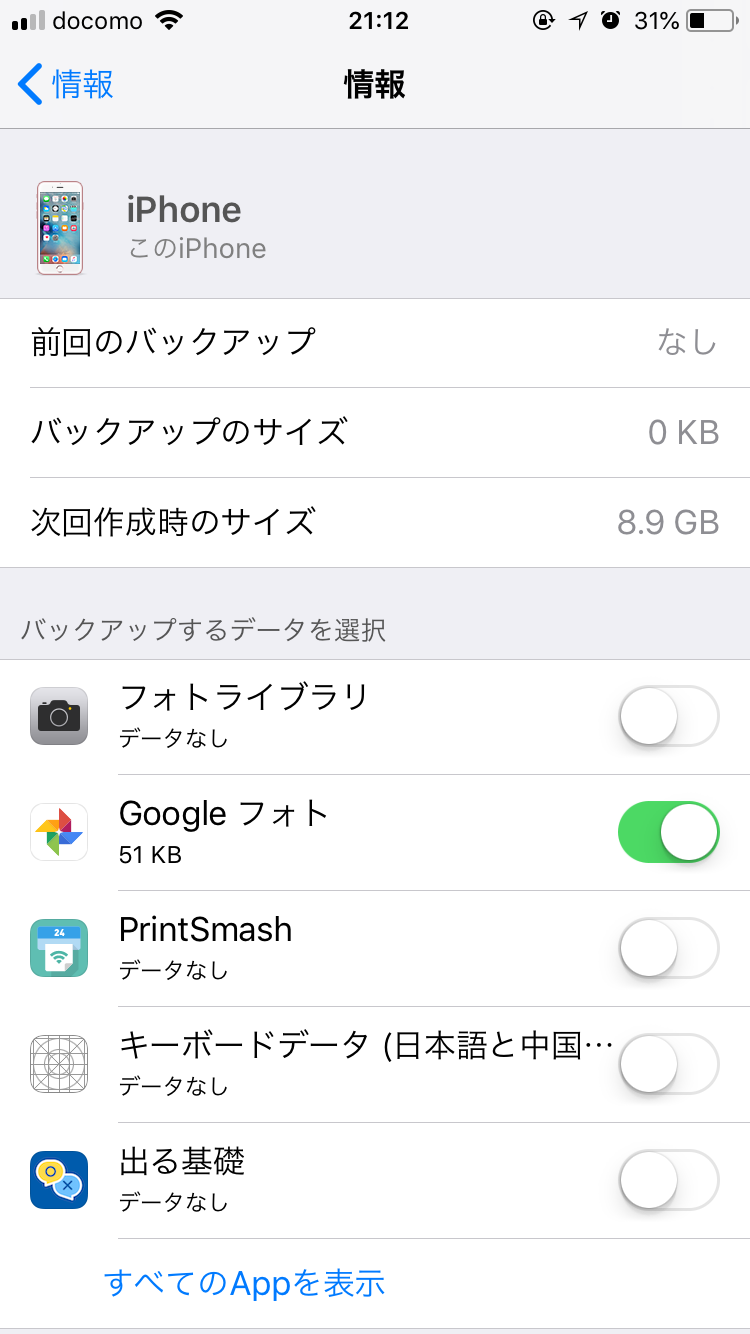Tap すべてのAppを表示 to show all apps
This screenshot has width=750, height=1334.
(x=245, y=1282)
